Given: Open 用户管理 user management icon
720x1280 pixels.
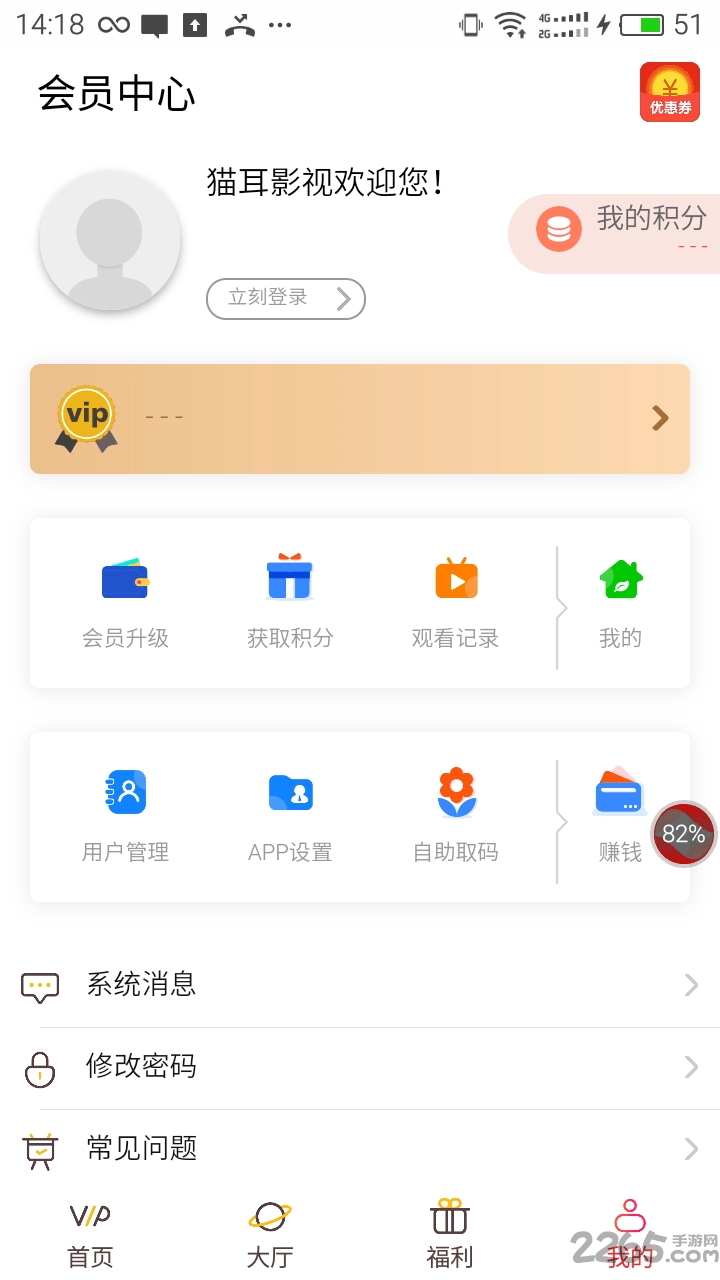Looking at the screenshot, I should point(125,791).
